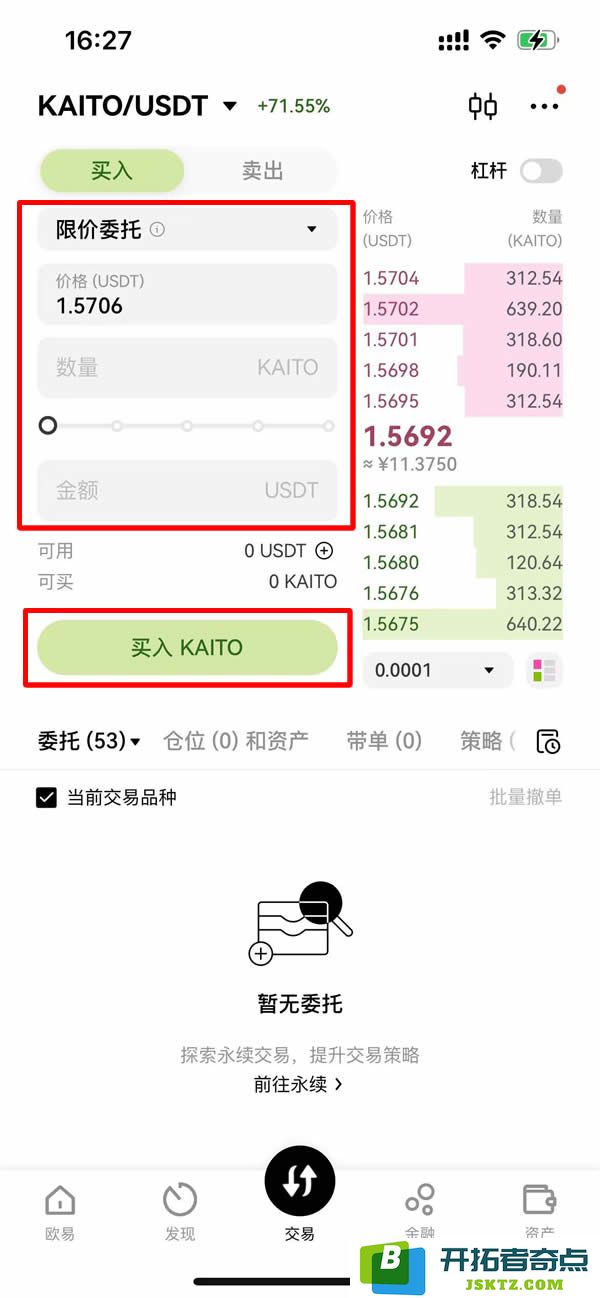Expand the 限价委托 order type dropdown
The height and width of the screenshot is (1298, 600).
[x=187, y=230]
